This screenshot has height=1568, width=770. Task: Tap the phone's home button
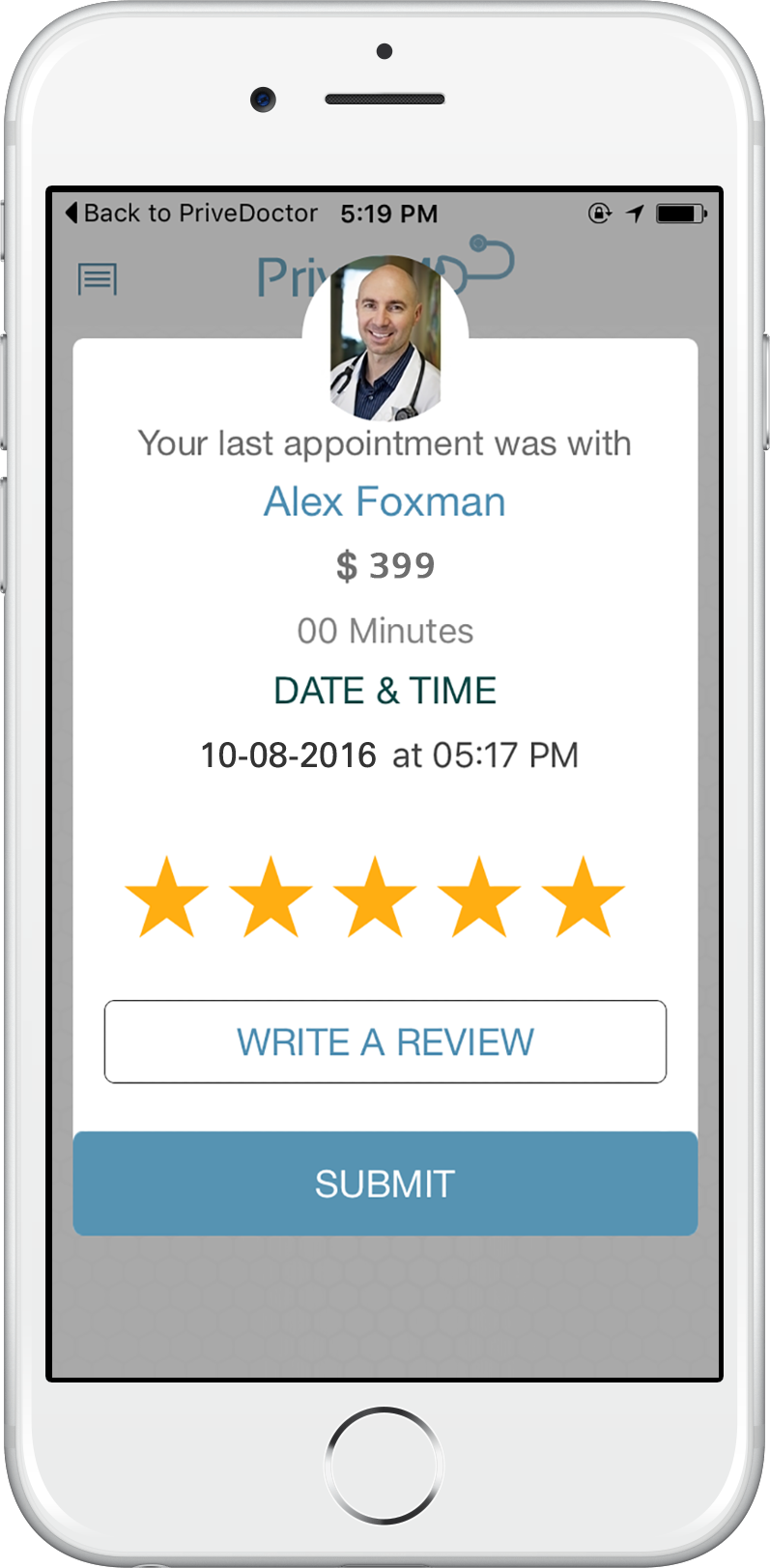384,1465
